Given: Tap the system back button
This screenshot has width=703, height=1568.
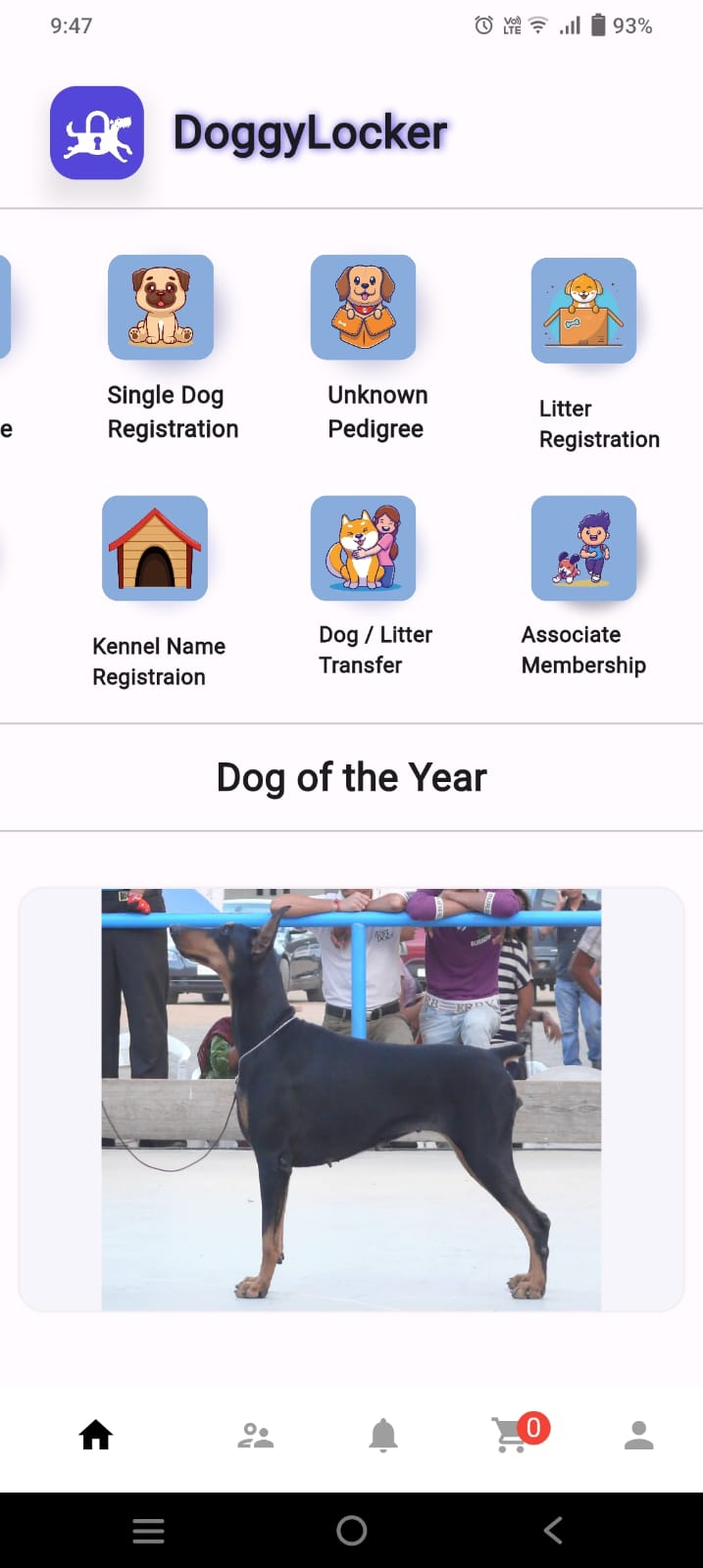Looking at the screenshot, I should tap(553, 1531).
